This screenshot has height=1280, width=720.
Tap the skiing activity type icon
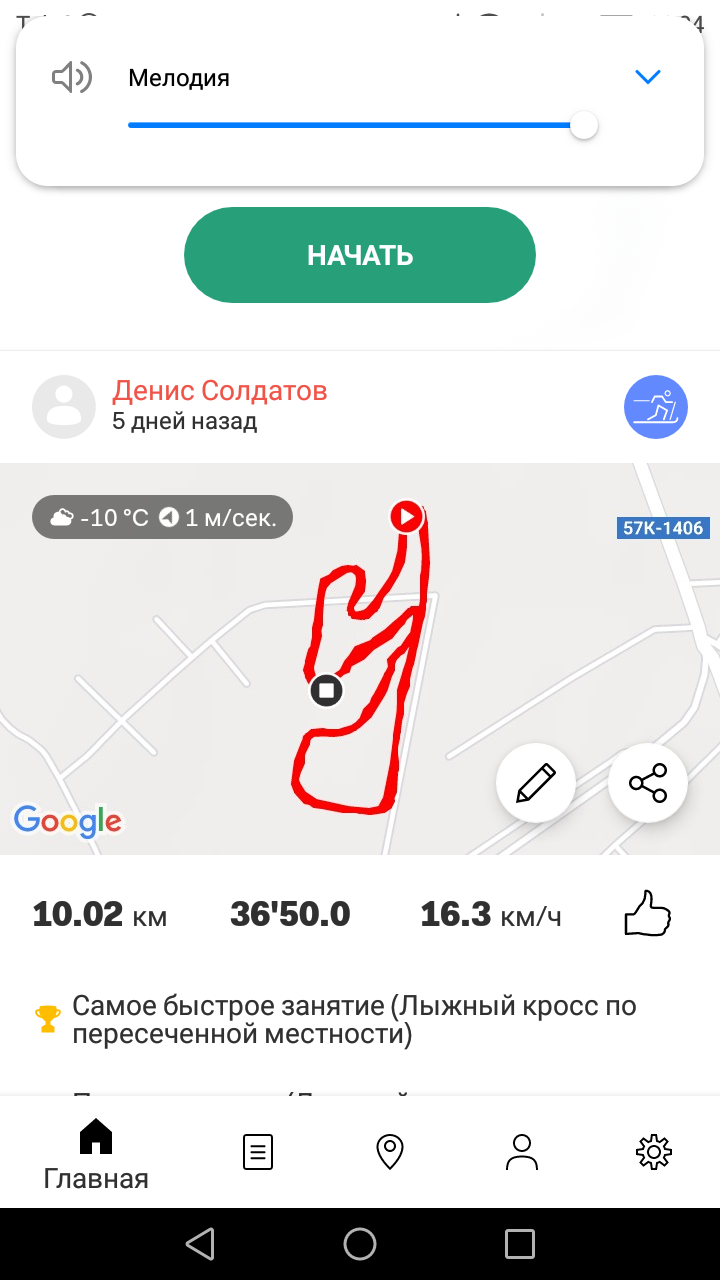(656, 407)
